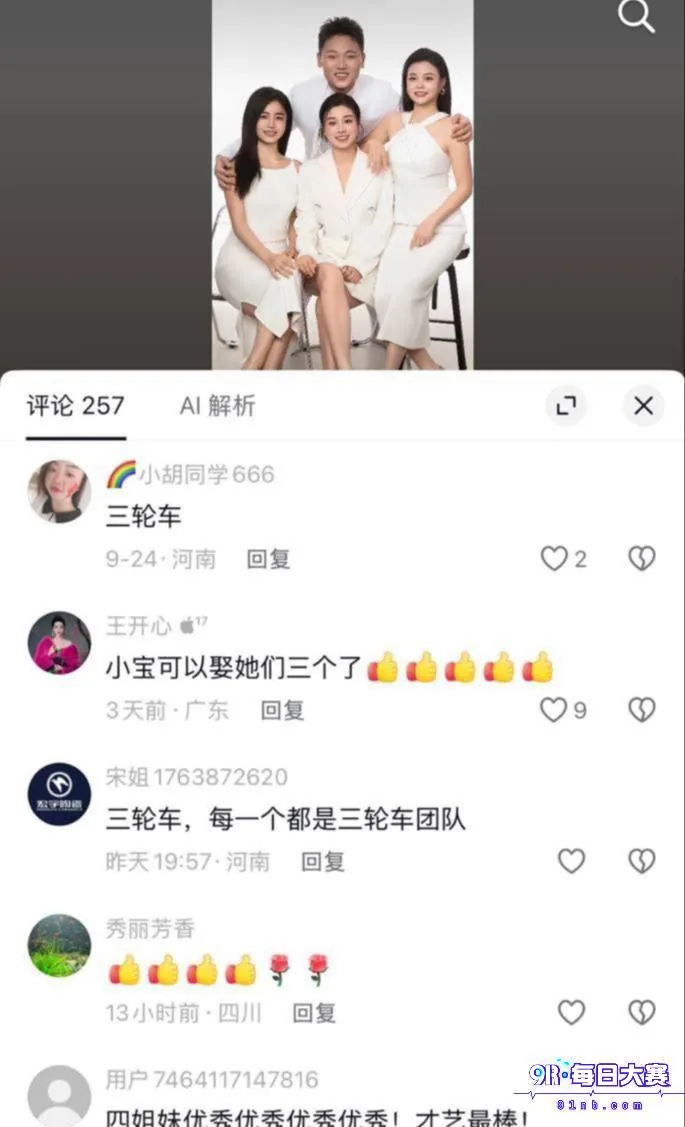Screen dimensions: 685x1127
Task: Switch to the AI 解析 tab
Action: (218, 405)
